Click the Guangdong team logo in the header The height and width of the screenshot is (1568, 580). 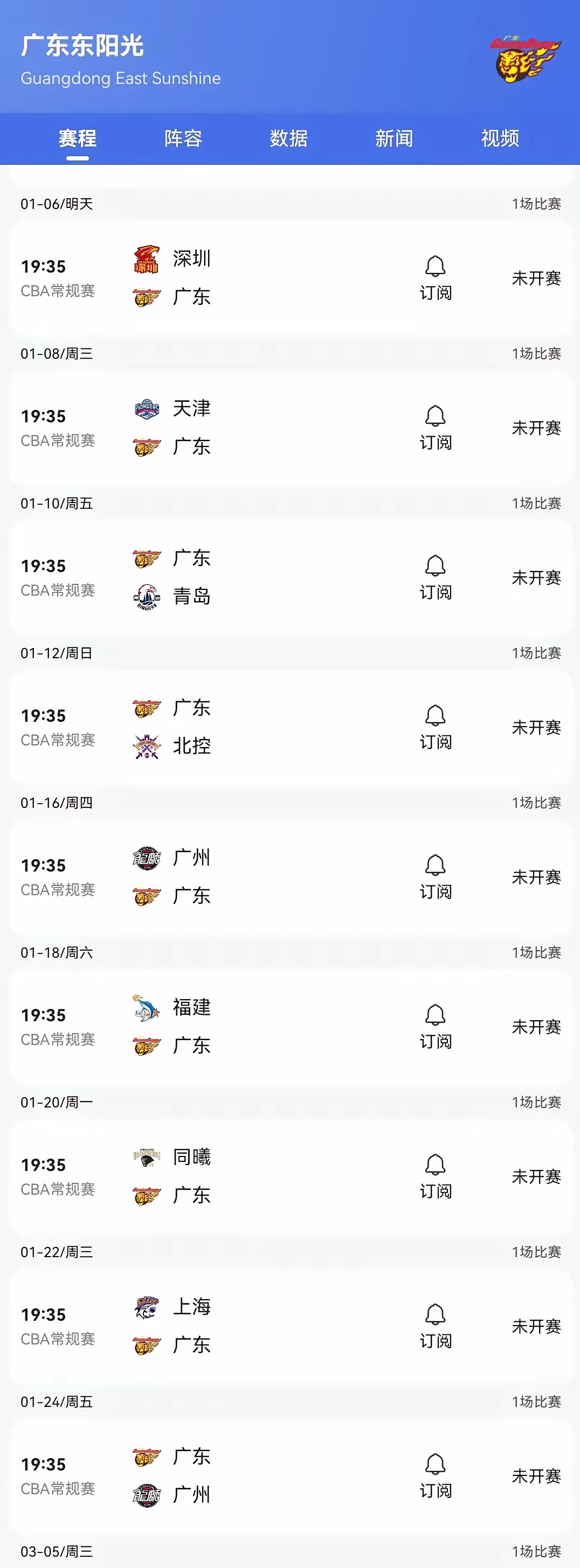525,59
